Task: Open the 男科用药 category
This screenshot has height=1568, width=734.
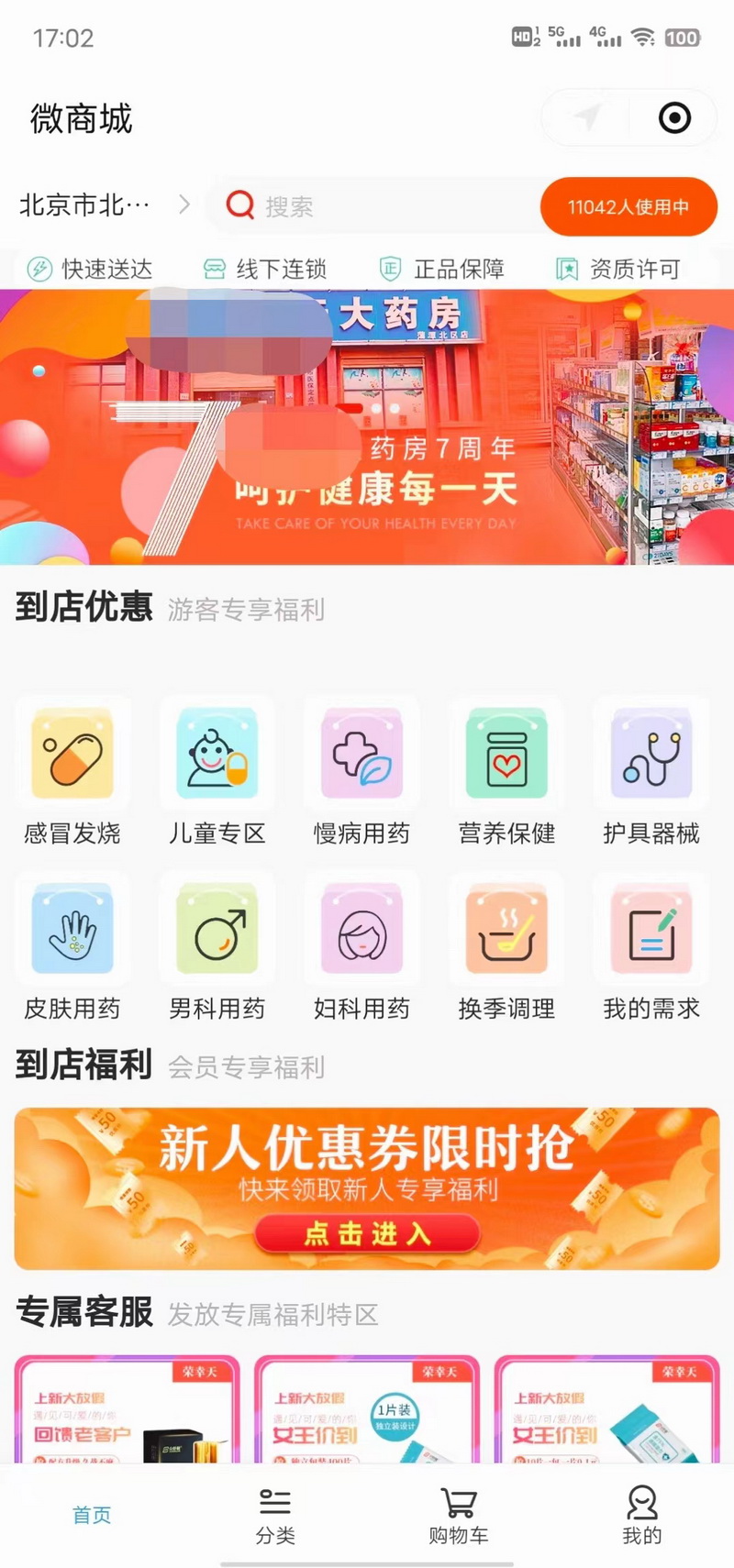Action: pyautogui.click(x=217, y=946)
